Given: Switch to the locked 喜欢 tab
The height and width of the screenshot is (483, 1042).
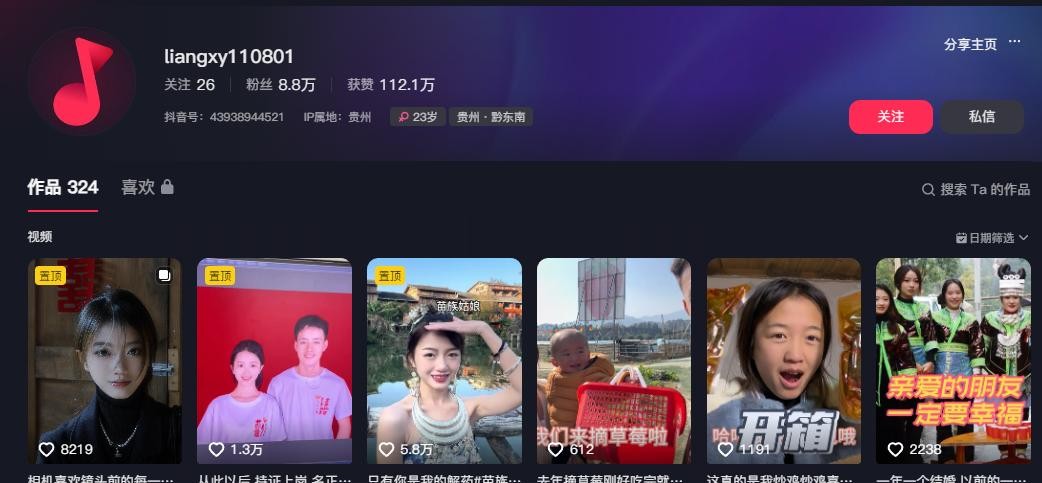Looking at the screenshot, I should [x=147, y=187].
